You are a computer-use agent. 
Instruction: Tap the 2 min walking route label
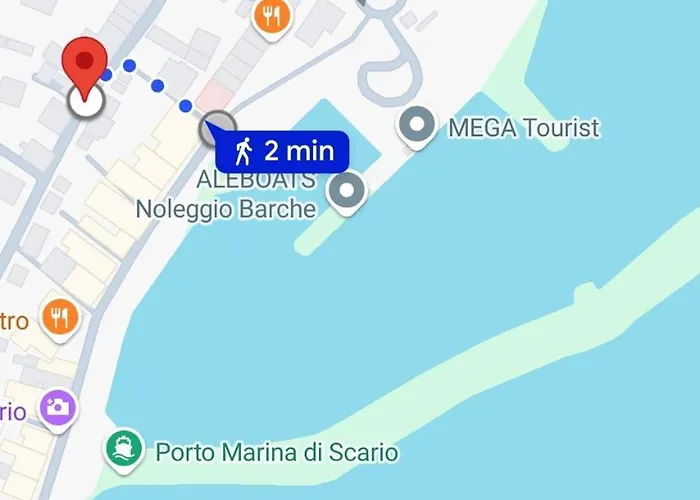283,152
